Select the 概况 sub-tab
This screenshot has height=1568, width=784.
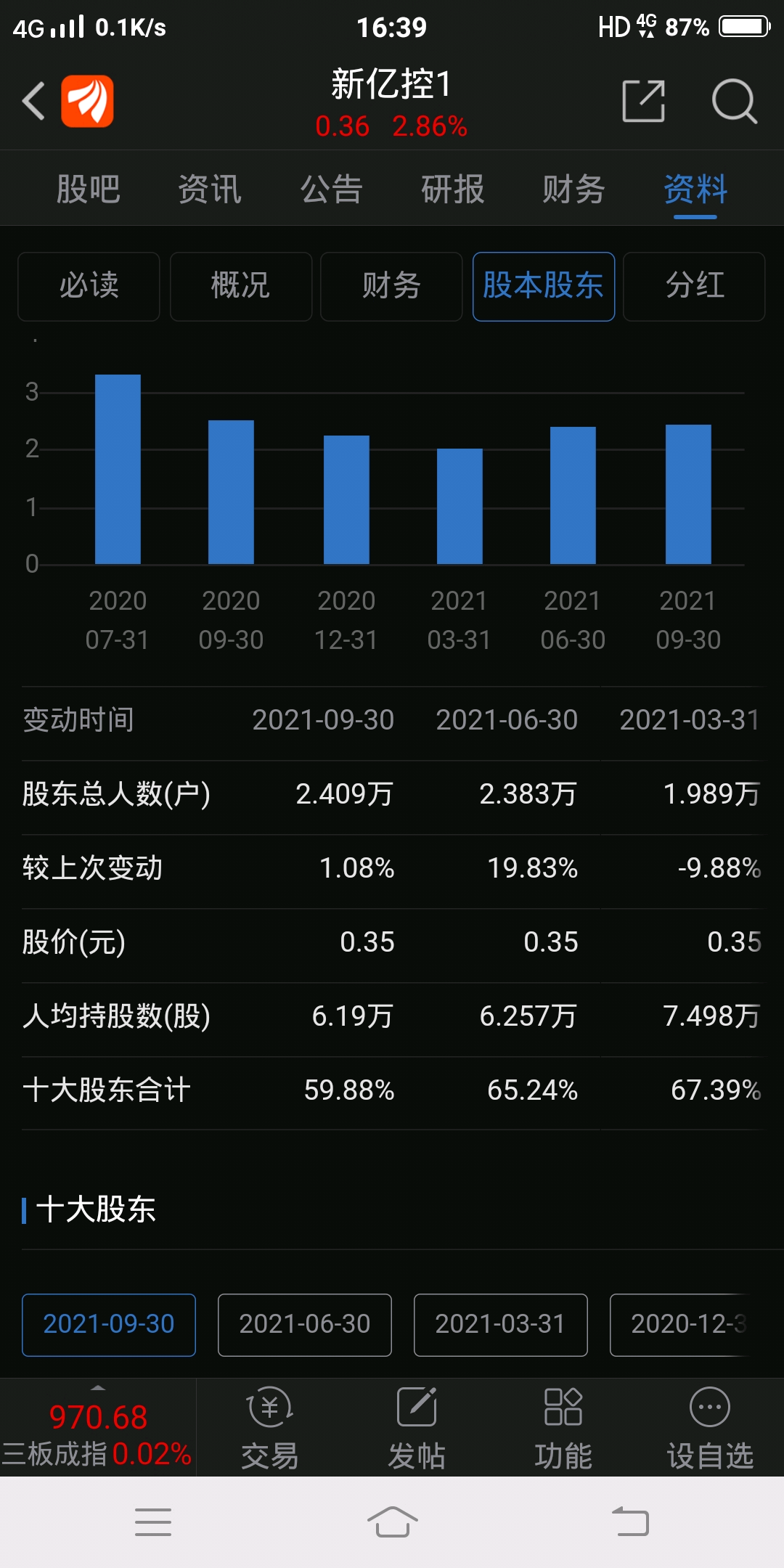point(241,286)
